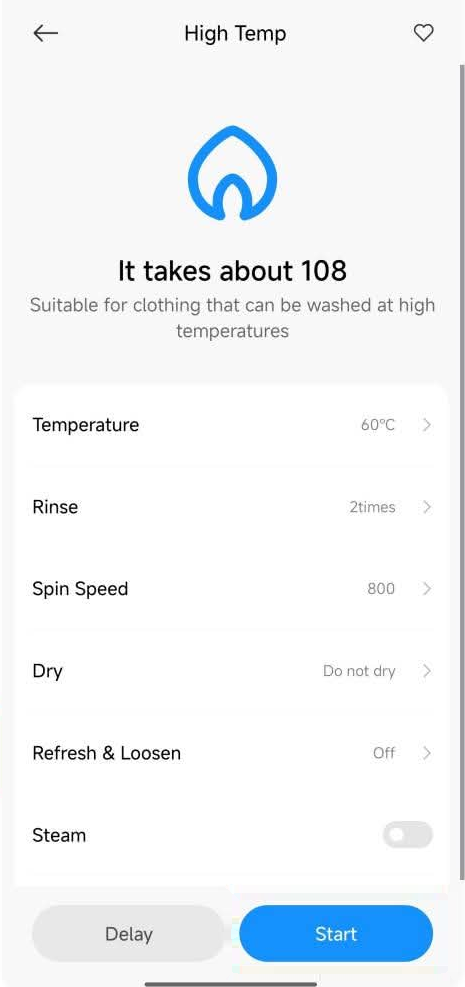Tap the Delay button

coord(128,933)
